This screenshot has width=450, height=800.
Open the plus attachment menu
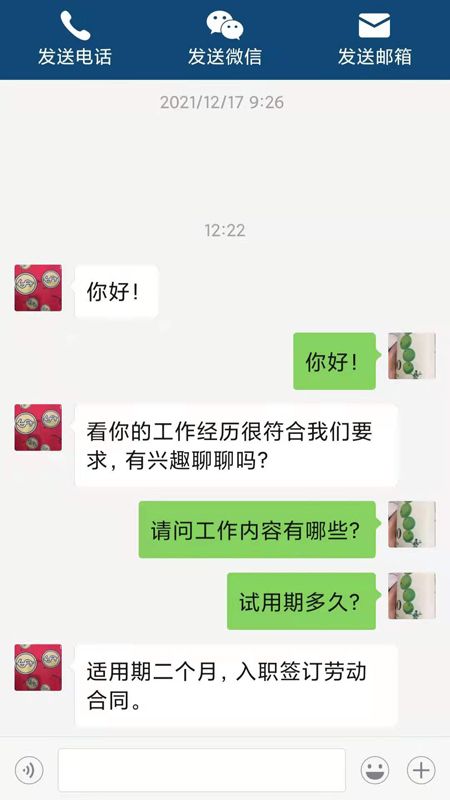click(421, 770)
